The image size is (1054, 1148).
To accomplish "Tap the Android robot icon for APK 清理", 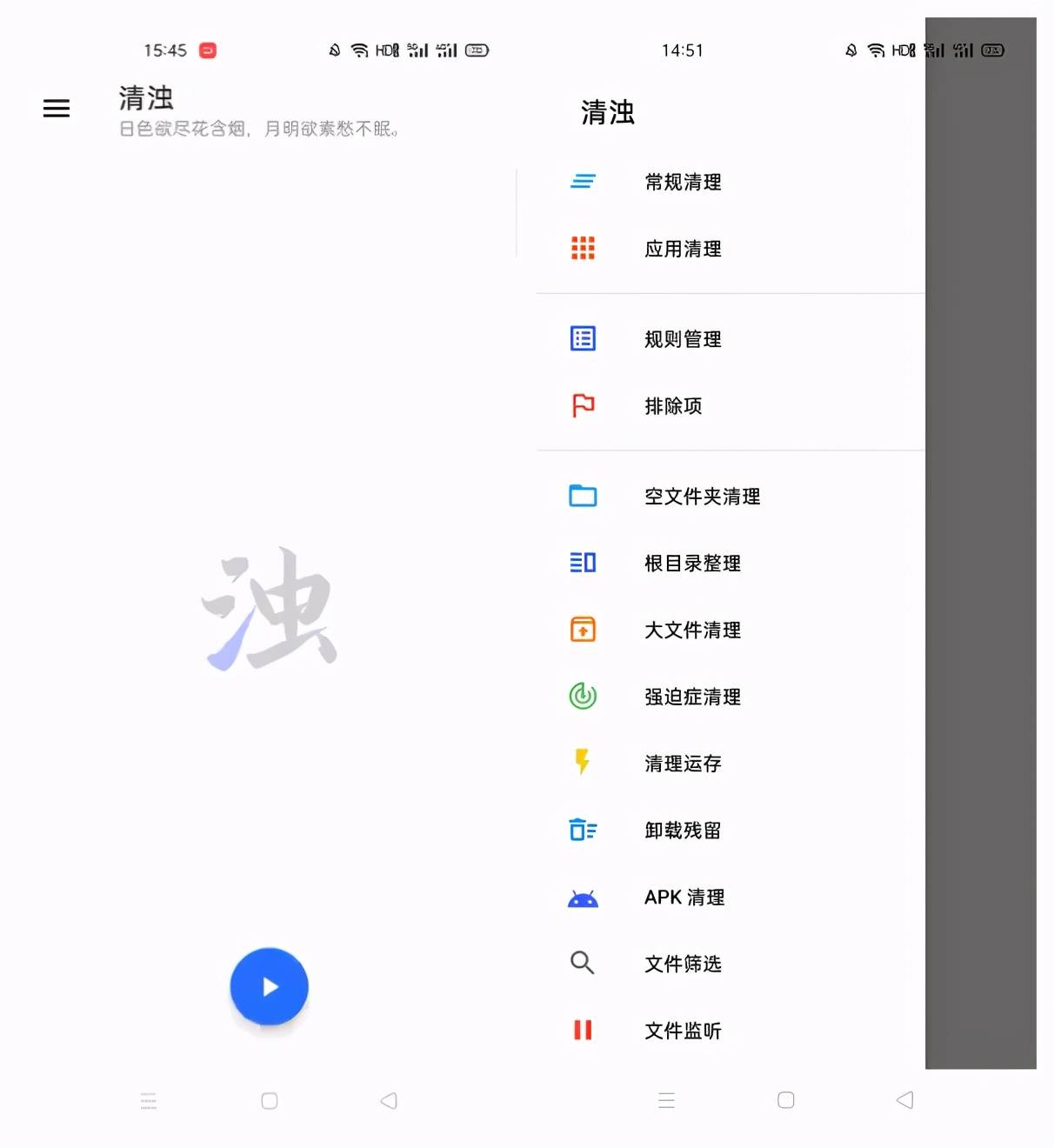I will coord(583,897).
